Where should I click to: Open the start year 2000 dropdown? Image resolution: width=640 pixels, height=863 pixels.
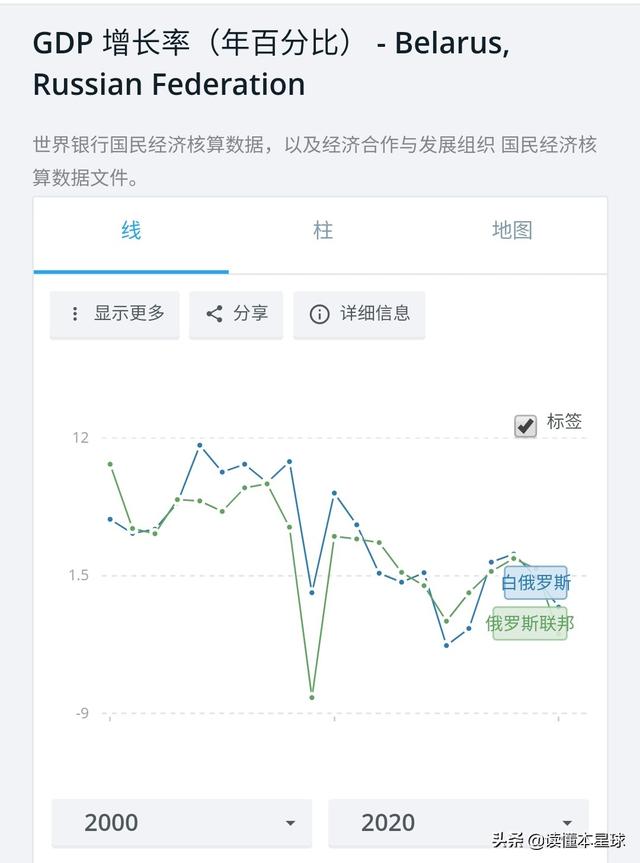181,823
